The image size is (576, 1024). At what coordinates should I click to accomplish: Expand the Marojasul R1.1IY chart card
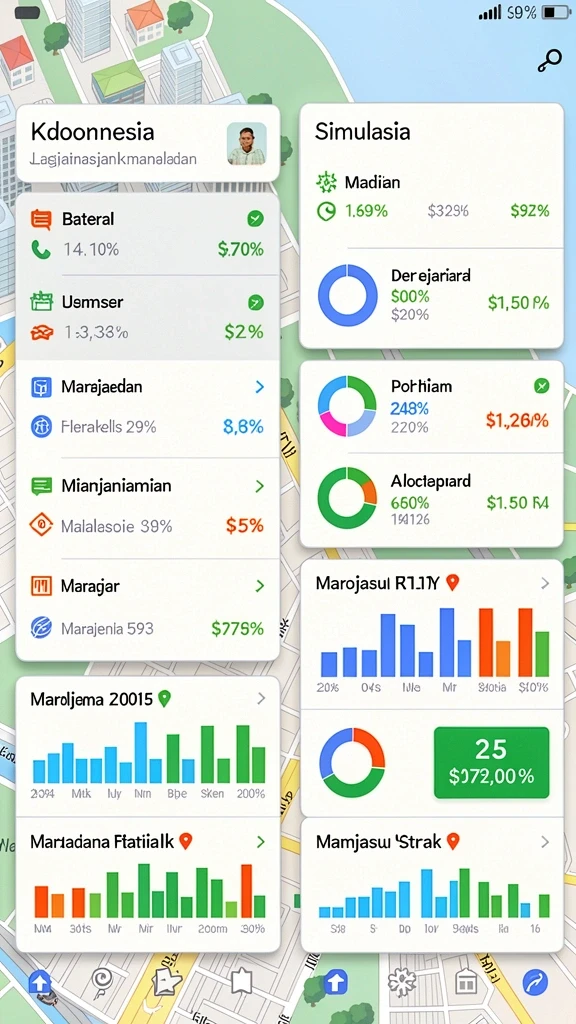[545, 583]
